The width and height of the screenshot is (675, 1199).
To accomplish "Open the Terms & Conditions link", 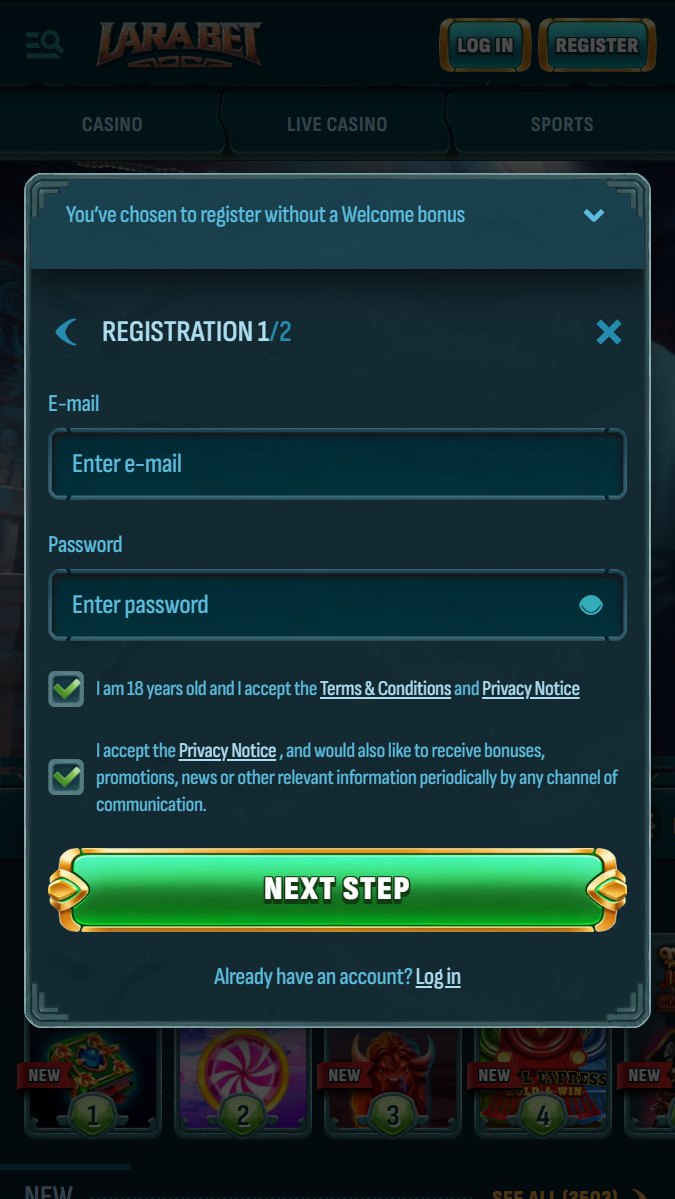I will (x=385, y=689).
